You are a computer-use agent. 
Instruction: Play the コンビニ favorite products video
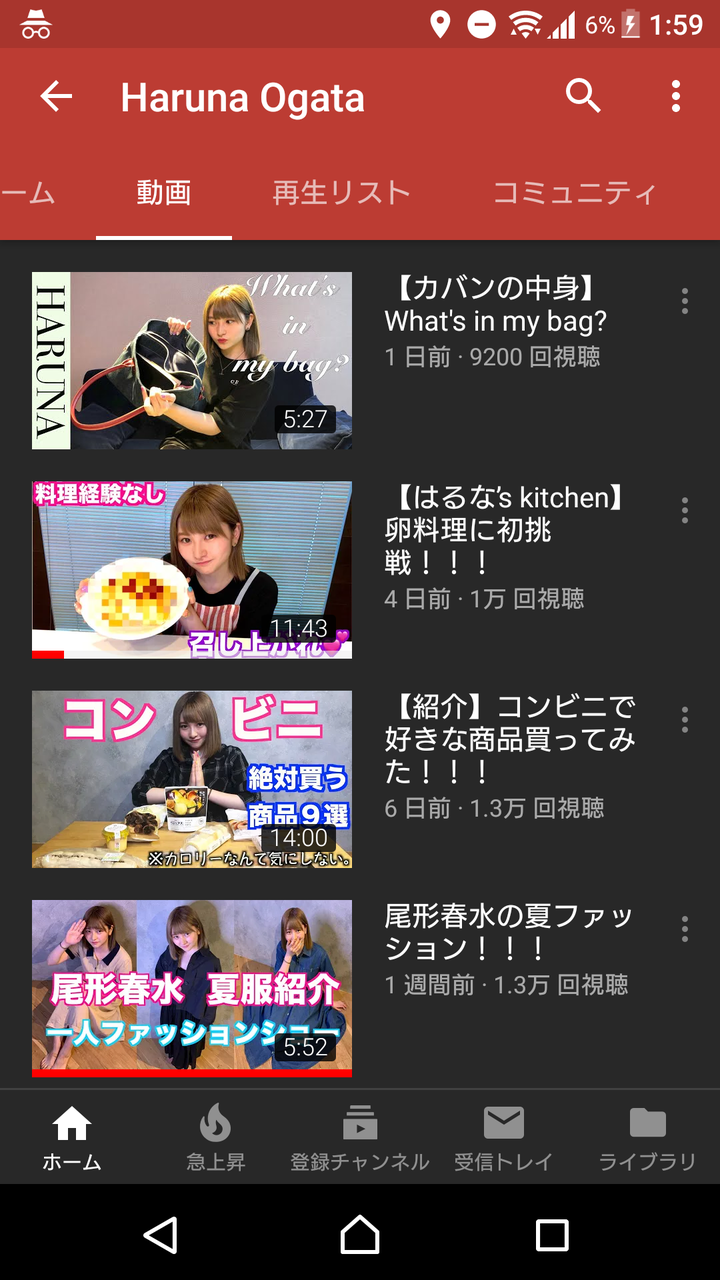tap(192, 779)
